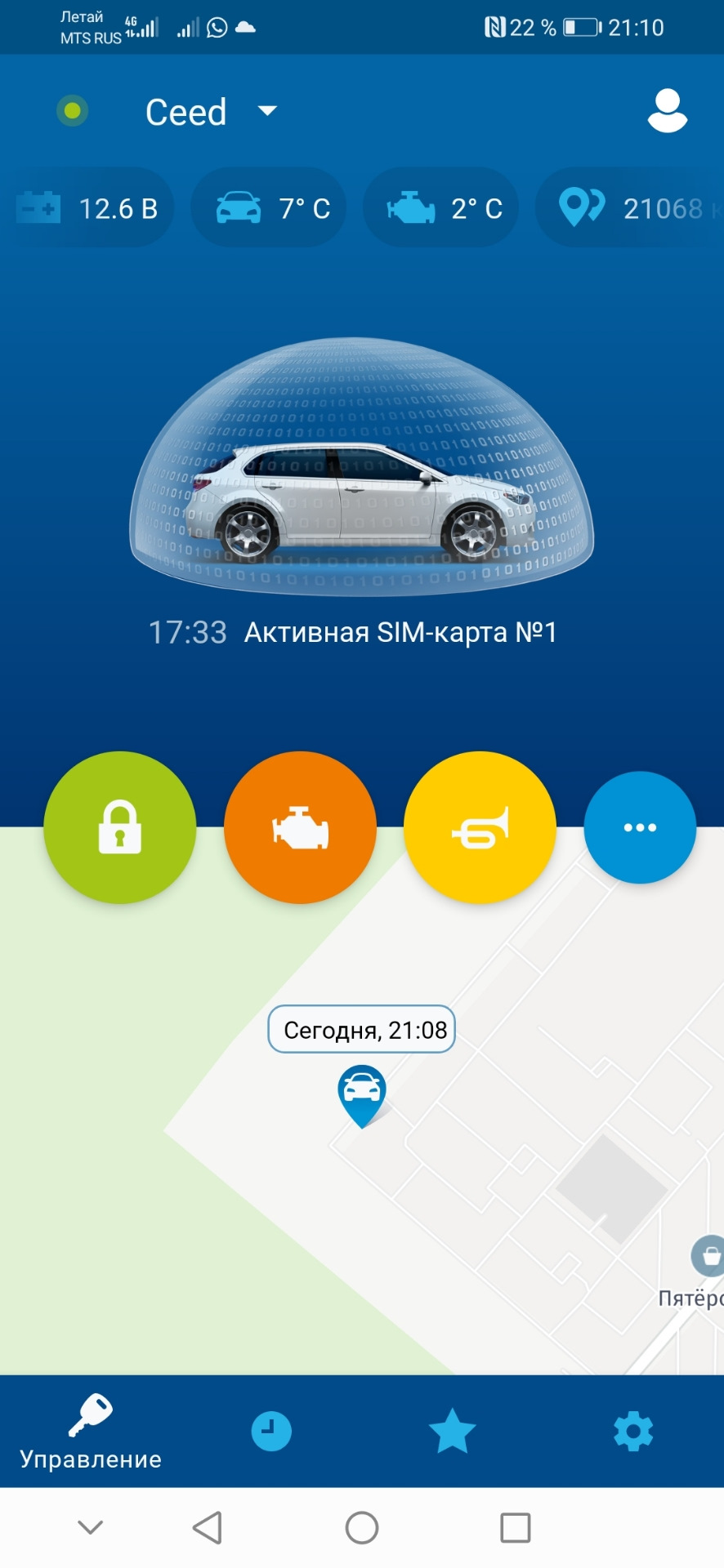Switch to the history clock tab

click(271, 1432)
